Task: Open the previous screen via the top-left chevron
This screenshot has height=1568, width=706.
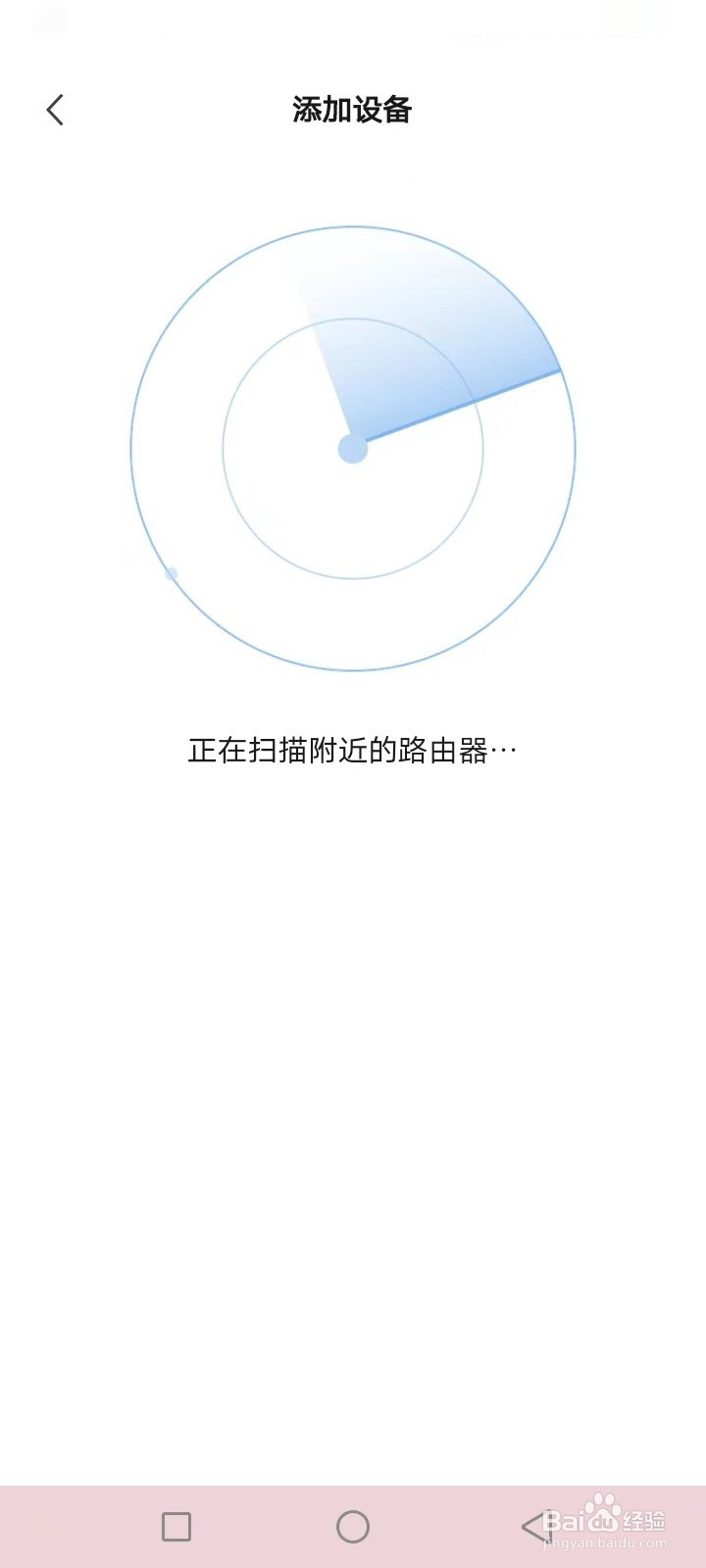Action: [55, 110]
